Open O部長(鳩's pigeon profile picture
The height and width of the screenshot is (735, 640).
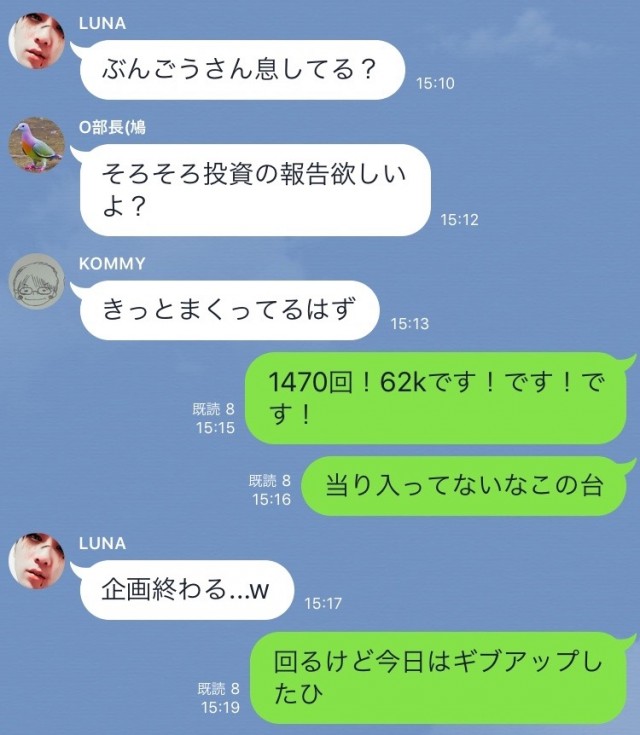coord(36,146)
